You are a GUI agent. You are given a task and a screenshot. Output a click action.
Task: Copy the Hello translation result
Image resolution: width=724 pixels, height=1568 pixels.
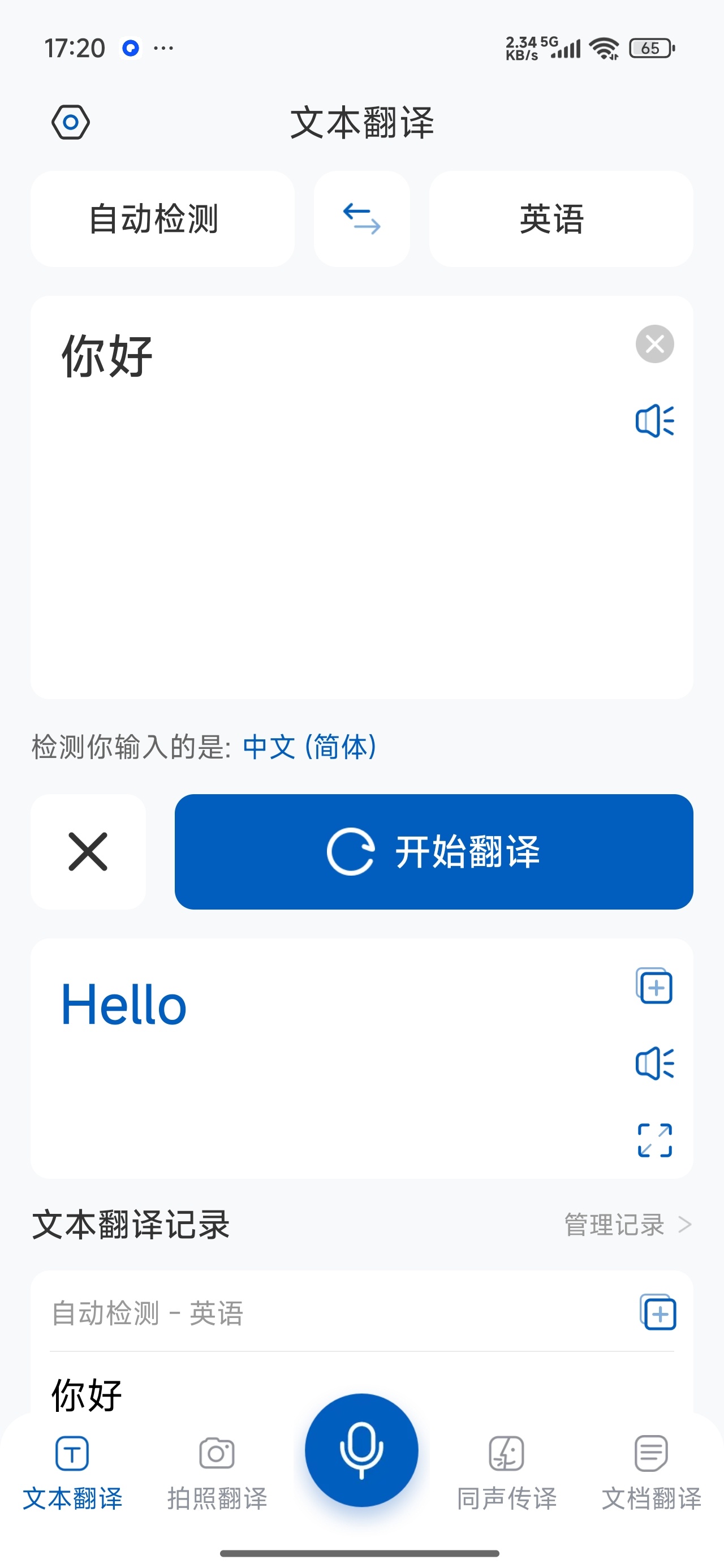pyautogui.click(x=654, y=985)
